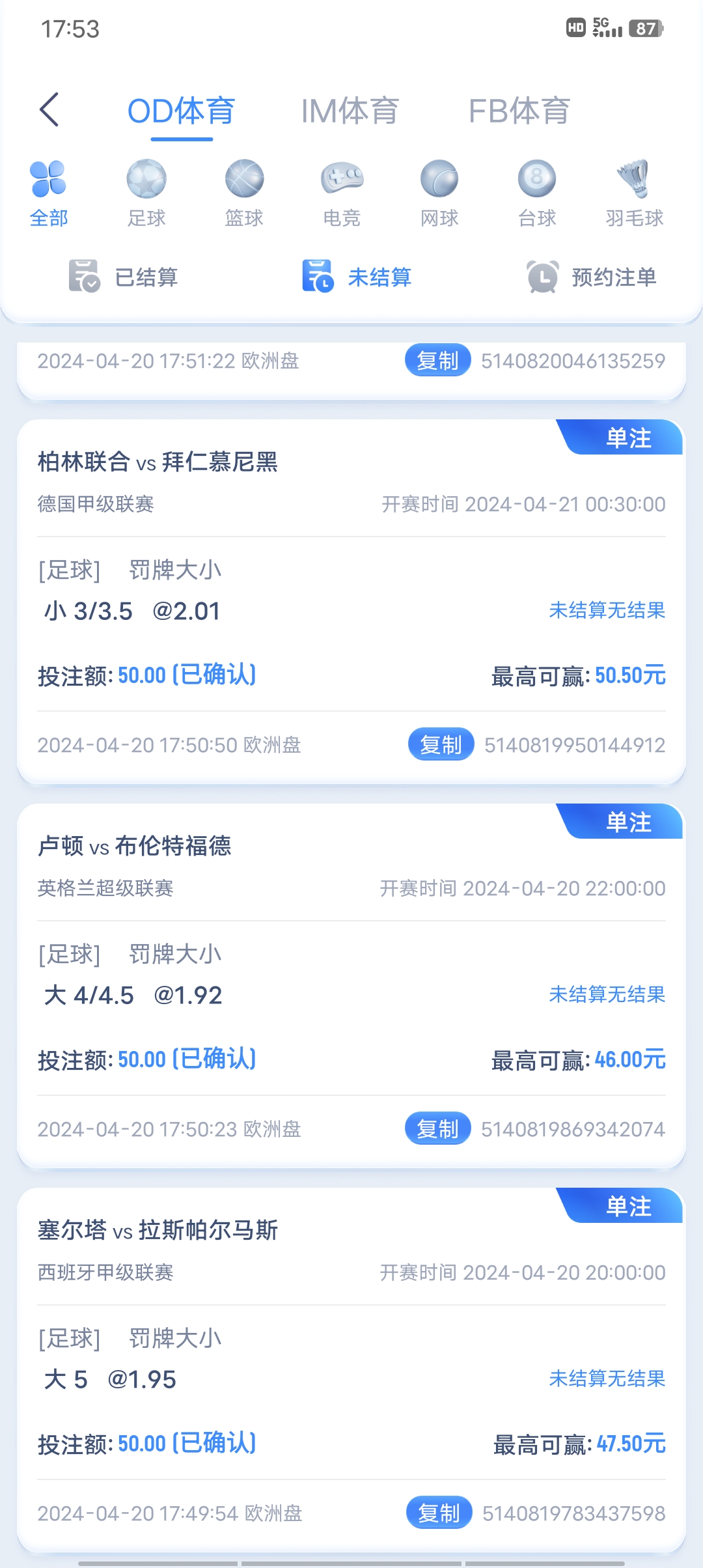
Task: Copy order number of 卢顿 vs 布伦特福德 bet
Action: [x=437, y=1128]
